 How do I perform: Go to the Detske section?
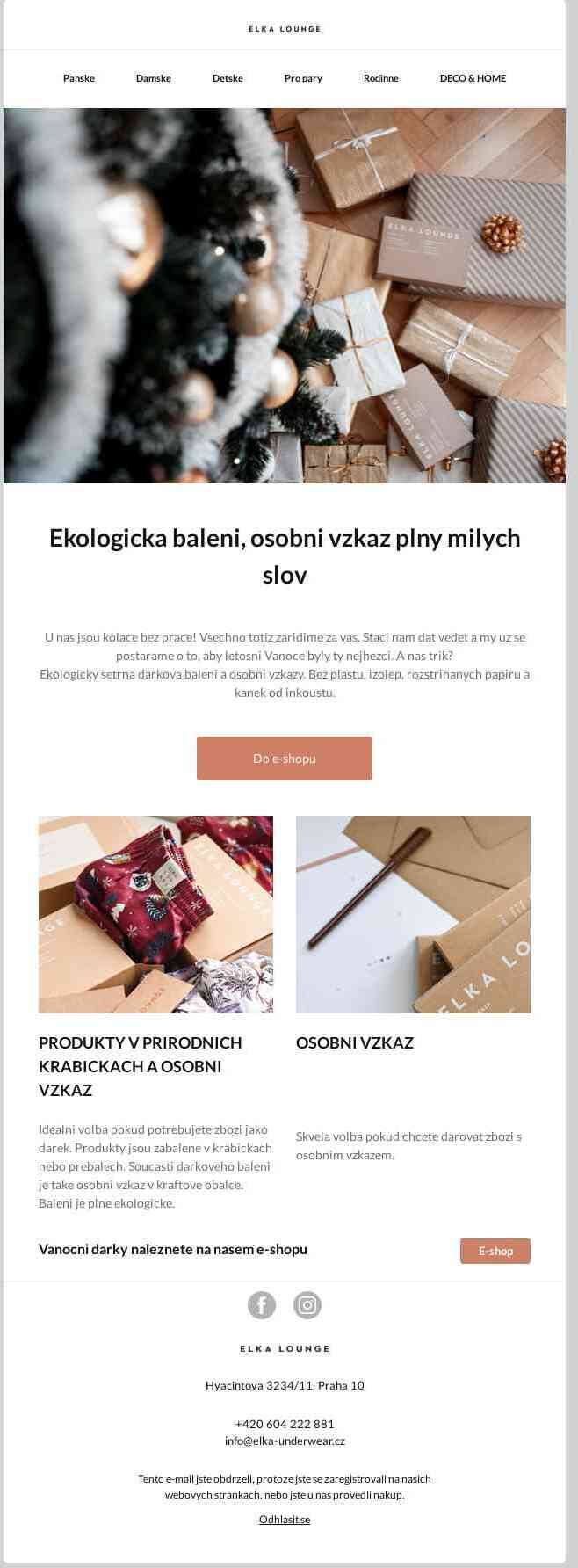click(x=228, y=78)
